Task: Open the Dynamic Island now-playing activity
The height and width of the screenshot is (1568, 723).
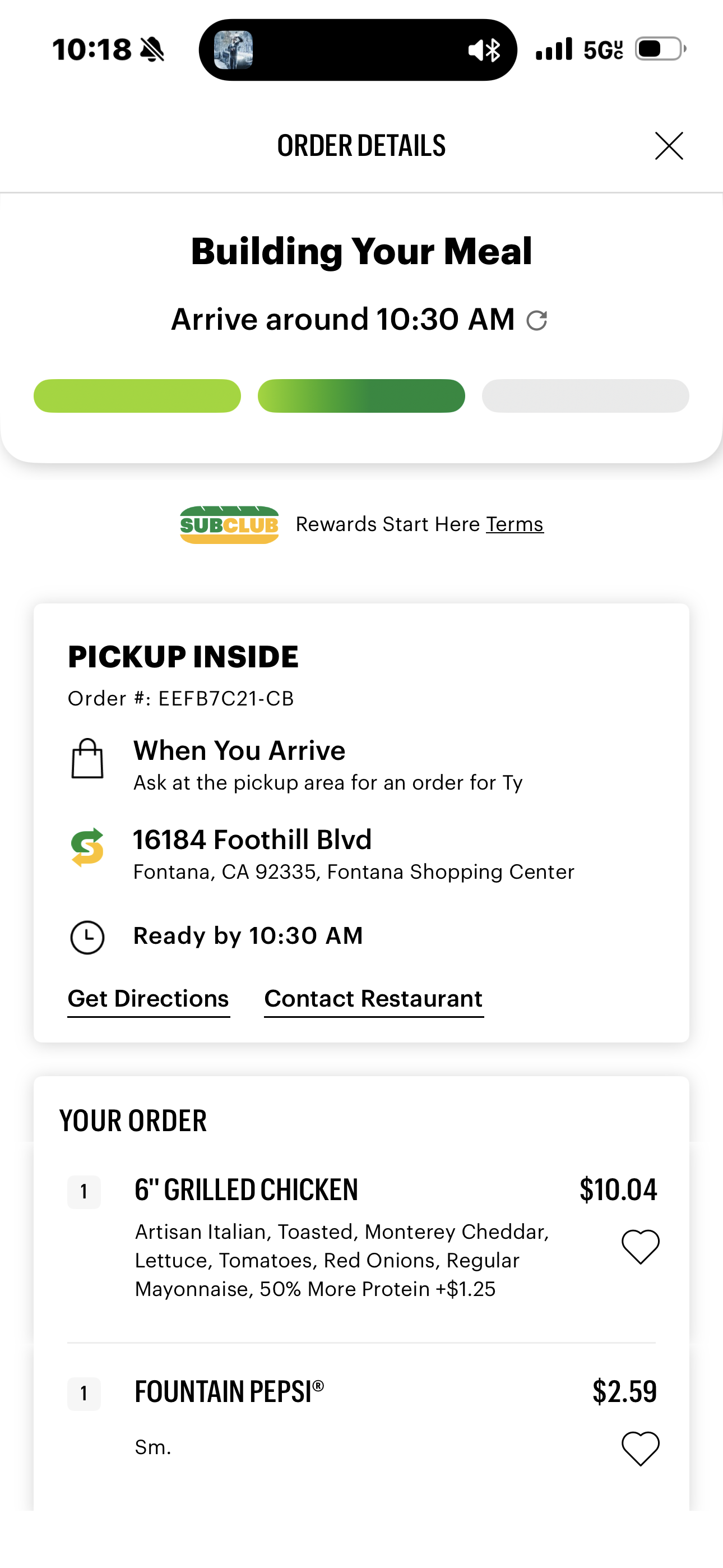Action: [x=358, y=50]
